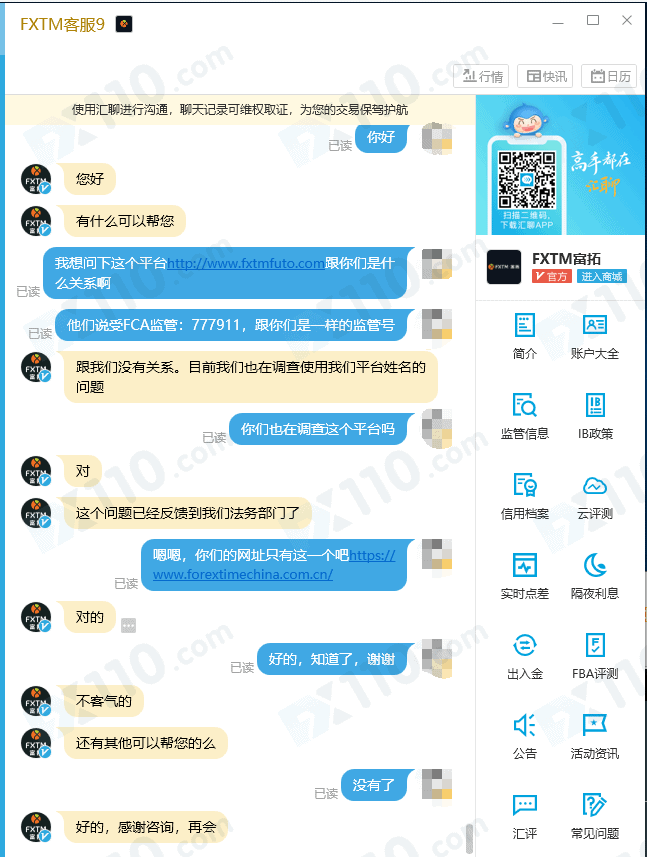Open the forextimechina.com.cn link

click(243, 574)
